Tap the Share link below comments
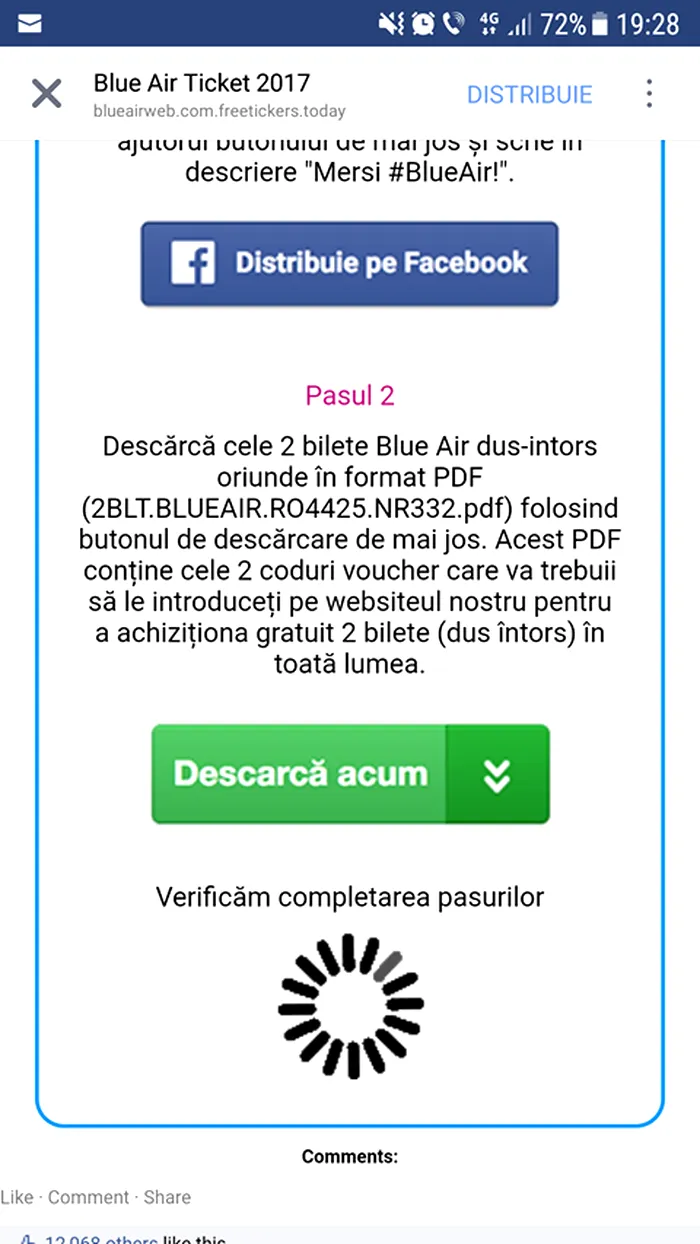 tap(167, 1197)
